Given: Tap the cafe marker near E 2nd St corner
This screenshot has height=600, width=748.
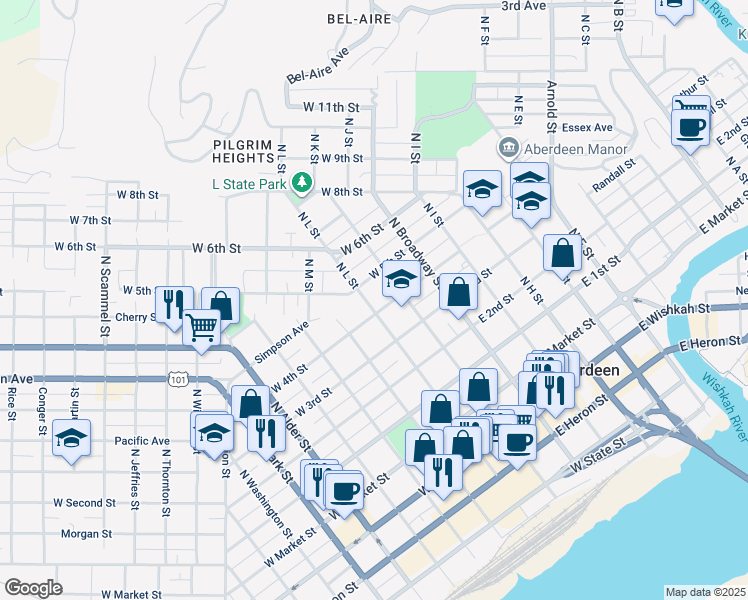Looking at the screenshot, I should [690, 131].
